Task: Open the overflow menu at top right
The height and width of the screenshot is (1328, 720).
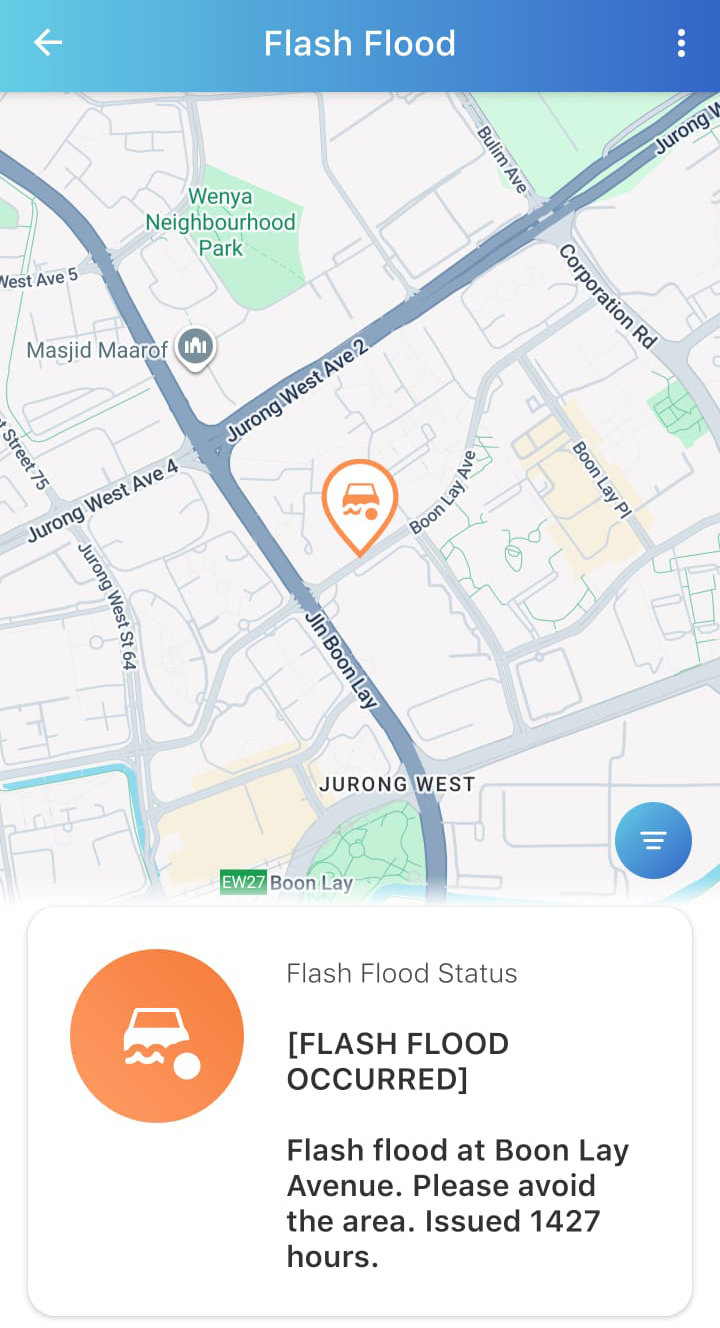Action: coord(682,43)
